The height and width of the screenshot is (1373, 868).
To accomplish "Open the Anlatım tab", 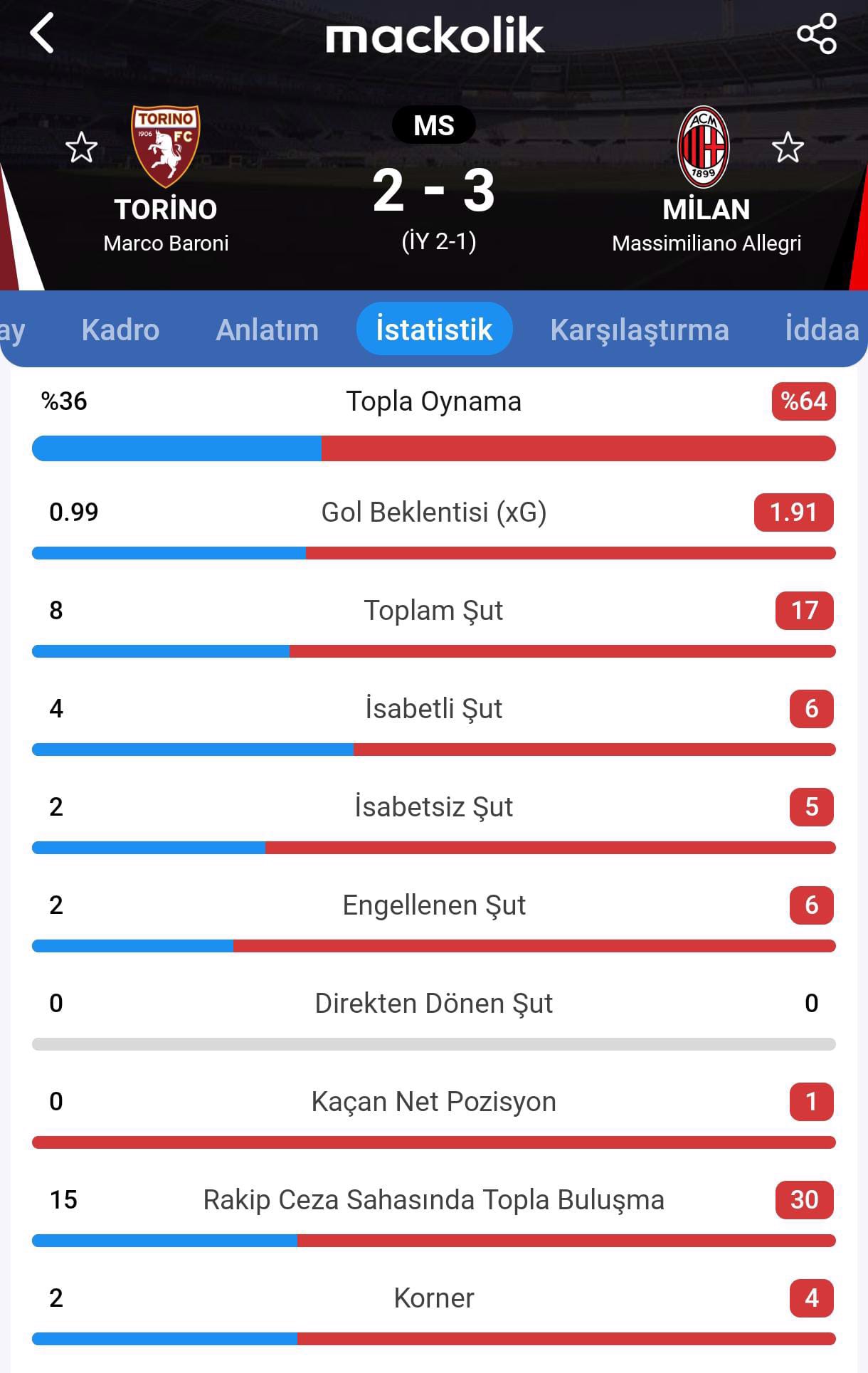I will pos(267,330).
